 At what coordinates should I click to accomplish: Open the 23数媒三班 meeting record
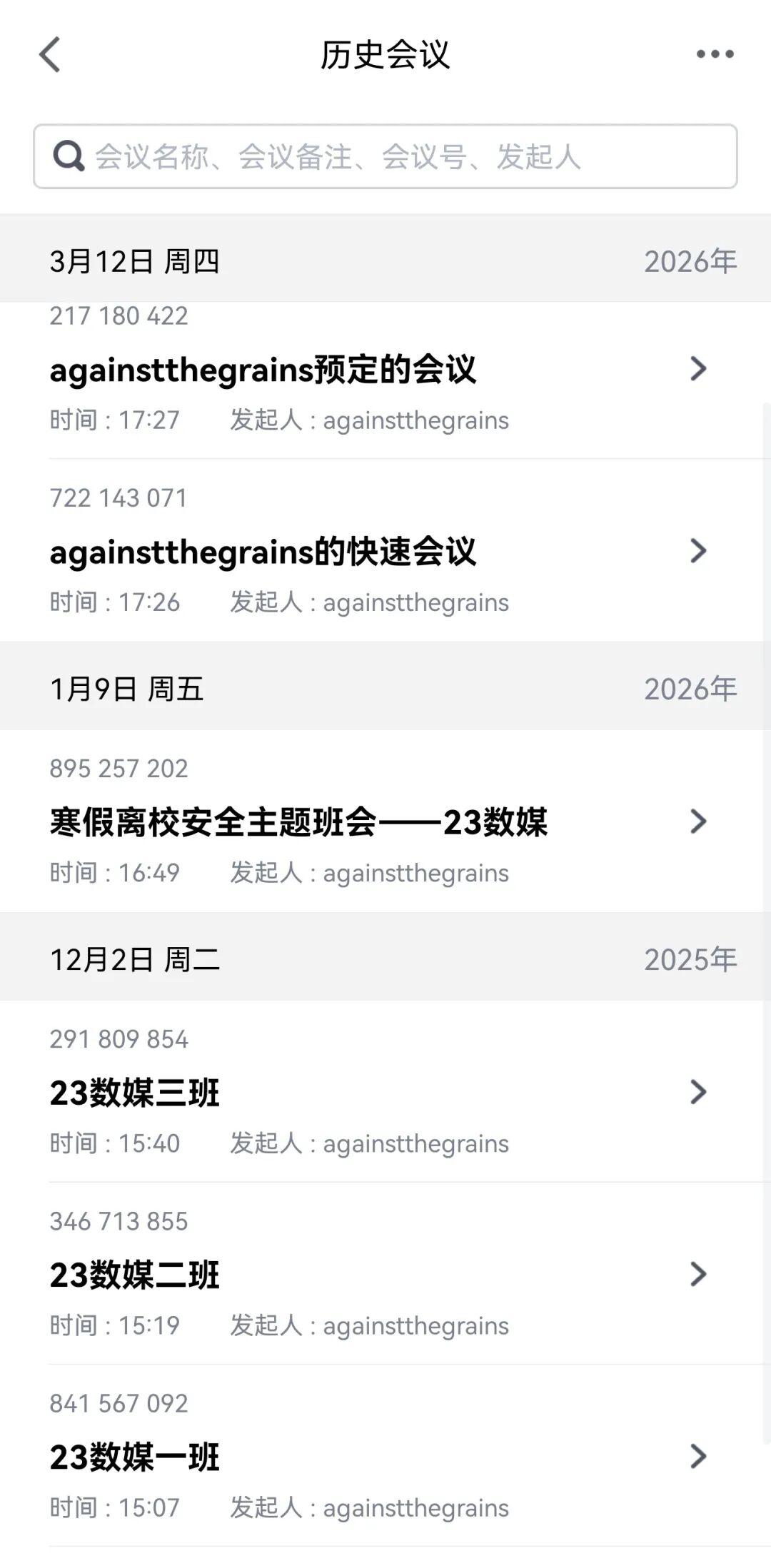point(378,1093)
